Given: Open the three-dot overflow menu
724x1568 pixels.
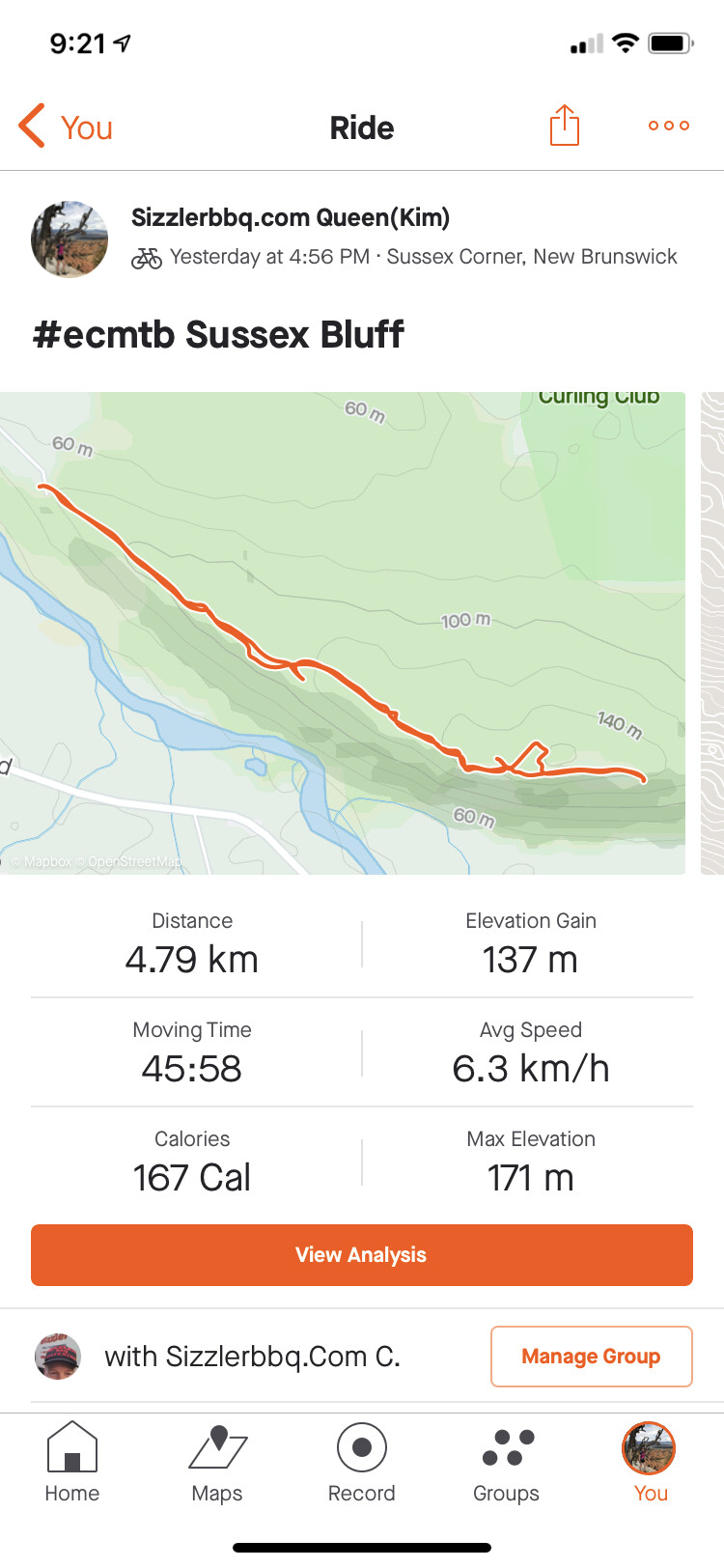Looking at the screenshot, I should click(x=668, y=126).
